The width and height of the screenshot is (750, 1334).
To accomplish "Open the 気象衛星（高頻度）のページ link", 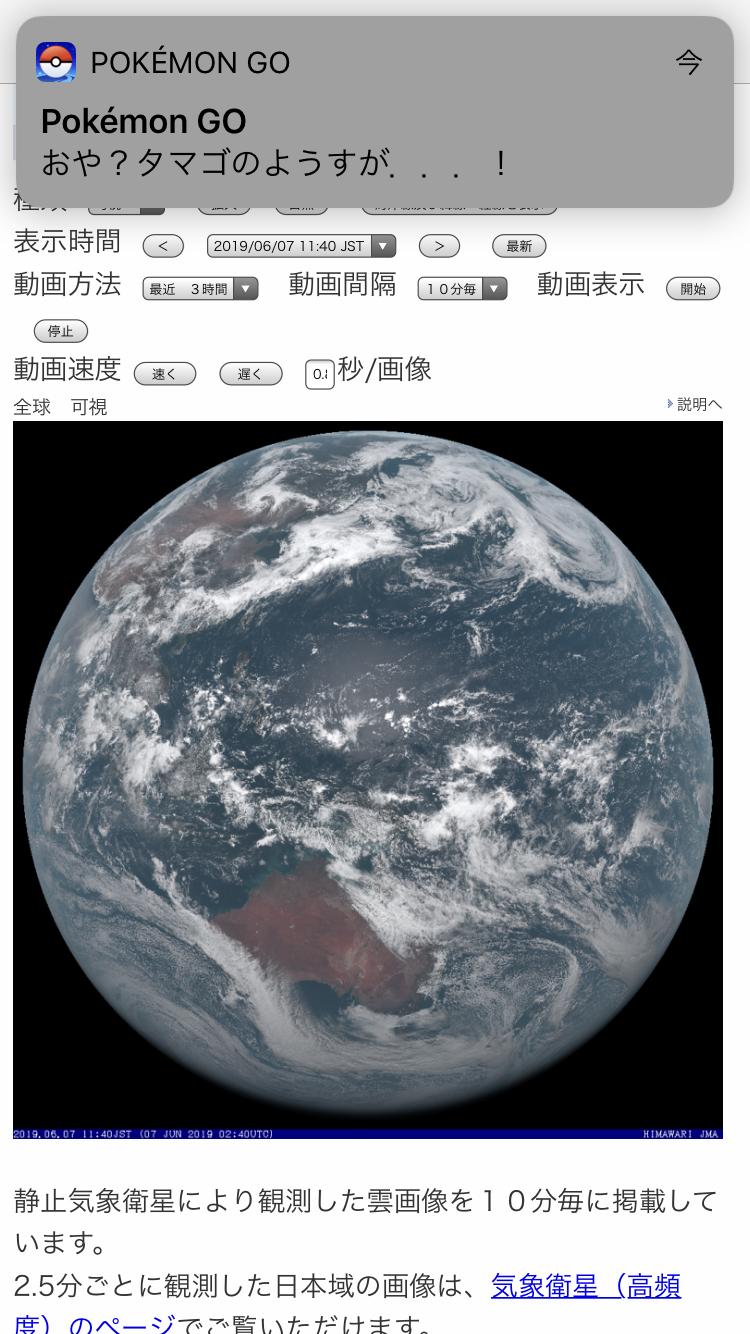I will coord(585,1286).
